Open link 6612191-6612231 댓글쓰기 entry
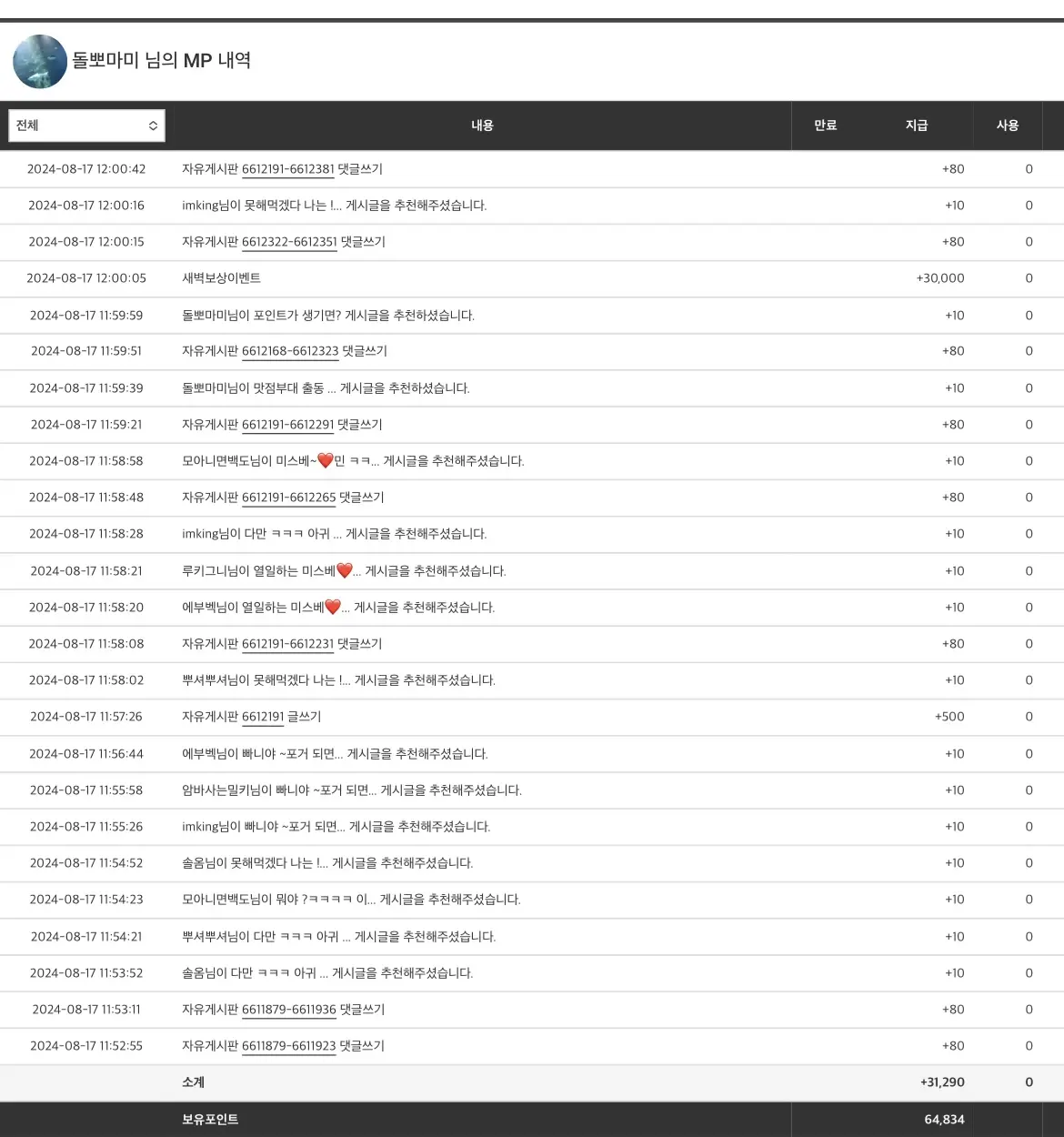Image resolution: width=1064 pixels, height=1137 pixels. tap(288, 644)
